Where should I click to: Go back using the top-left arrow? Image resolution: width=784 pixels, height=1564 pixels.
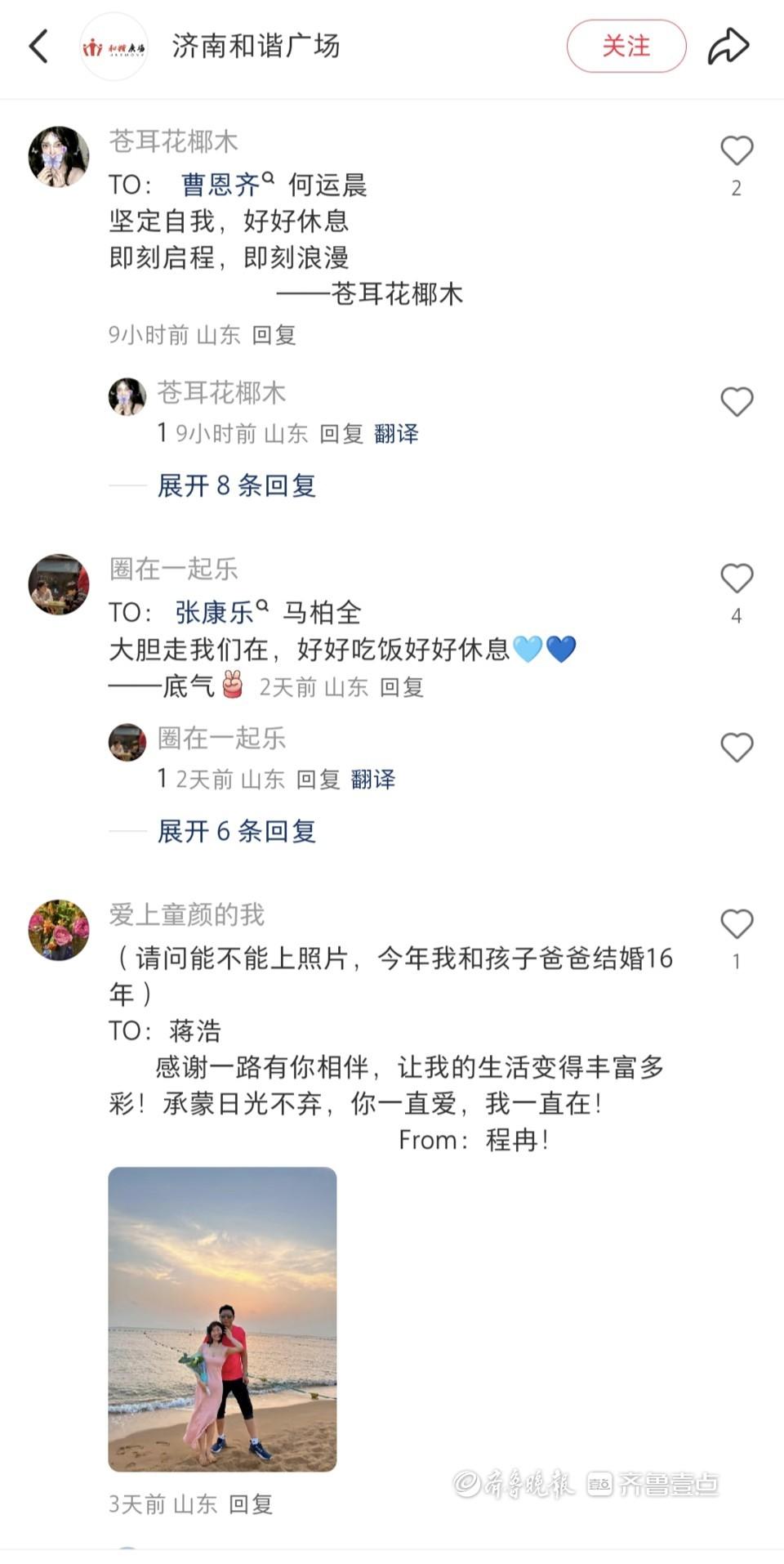pyautogui.click(x=38, y=47)
